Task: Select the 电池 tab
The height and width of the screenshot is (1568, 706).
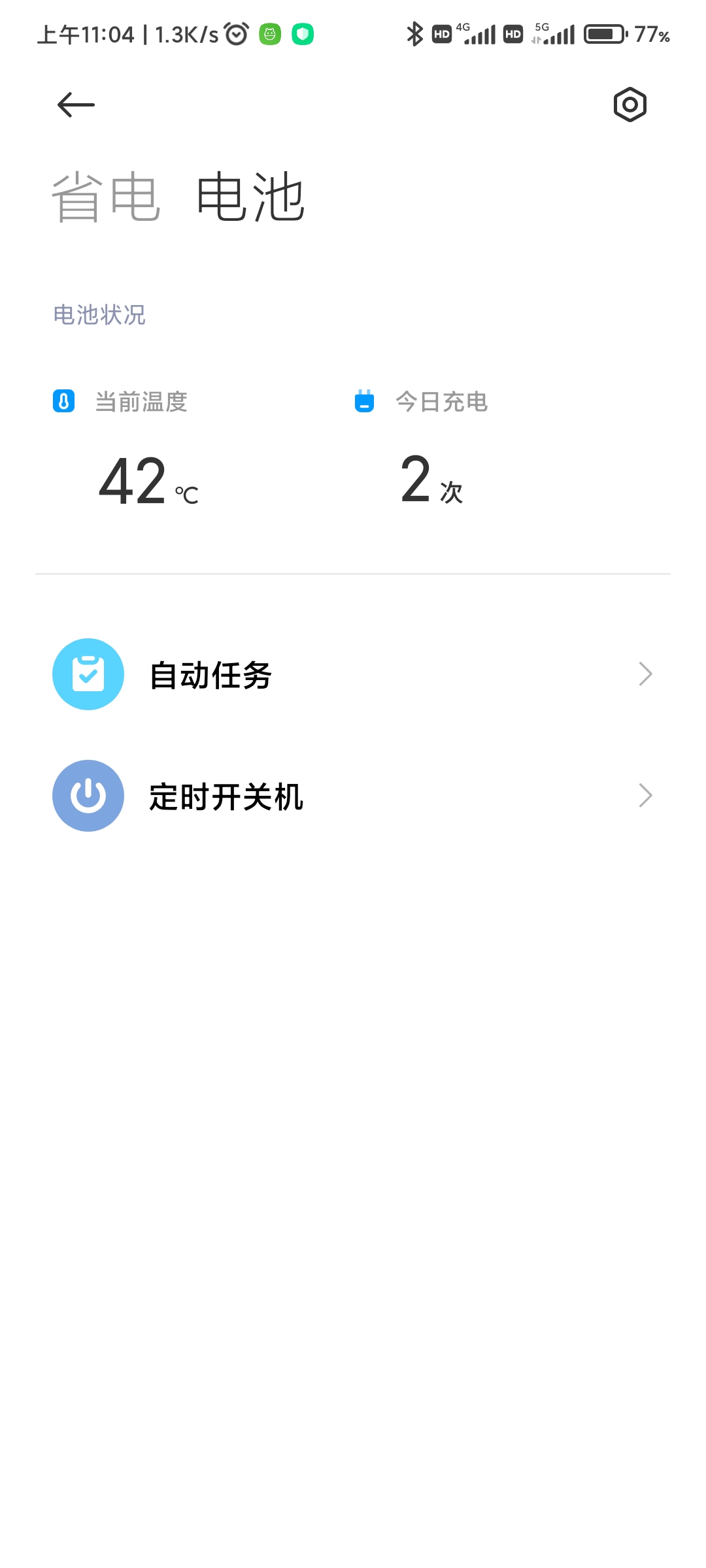Action: [x=251, y=197]
